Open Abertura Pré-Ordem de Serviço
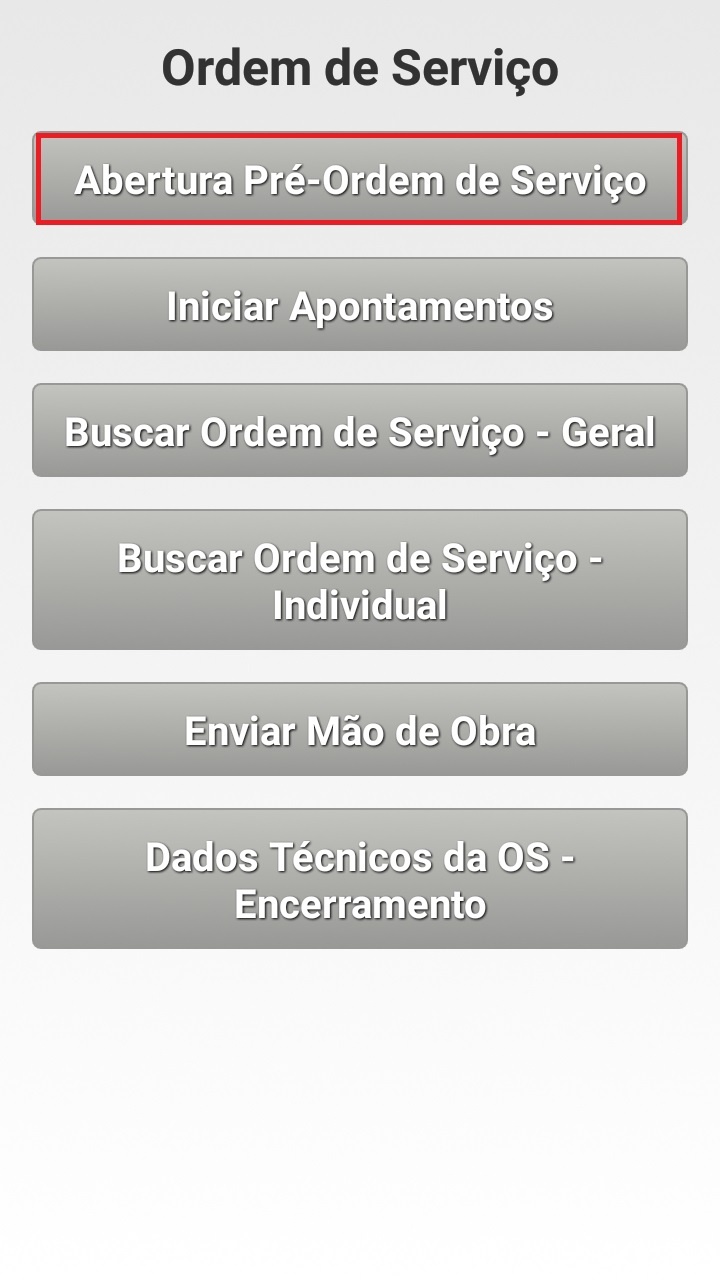 (360, 180)
